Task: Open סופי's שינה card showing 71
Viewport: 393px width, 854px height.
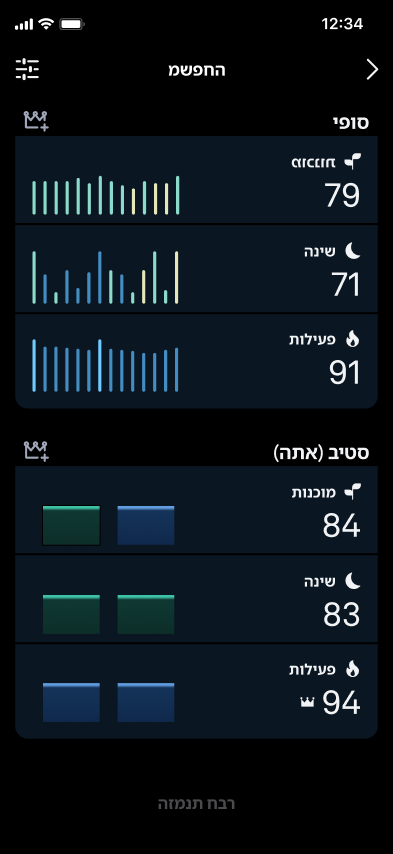Action: 196,269
